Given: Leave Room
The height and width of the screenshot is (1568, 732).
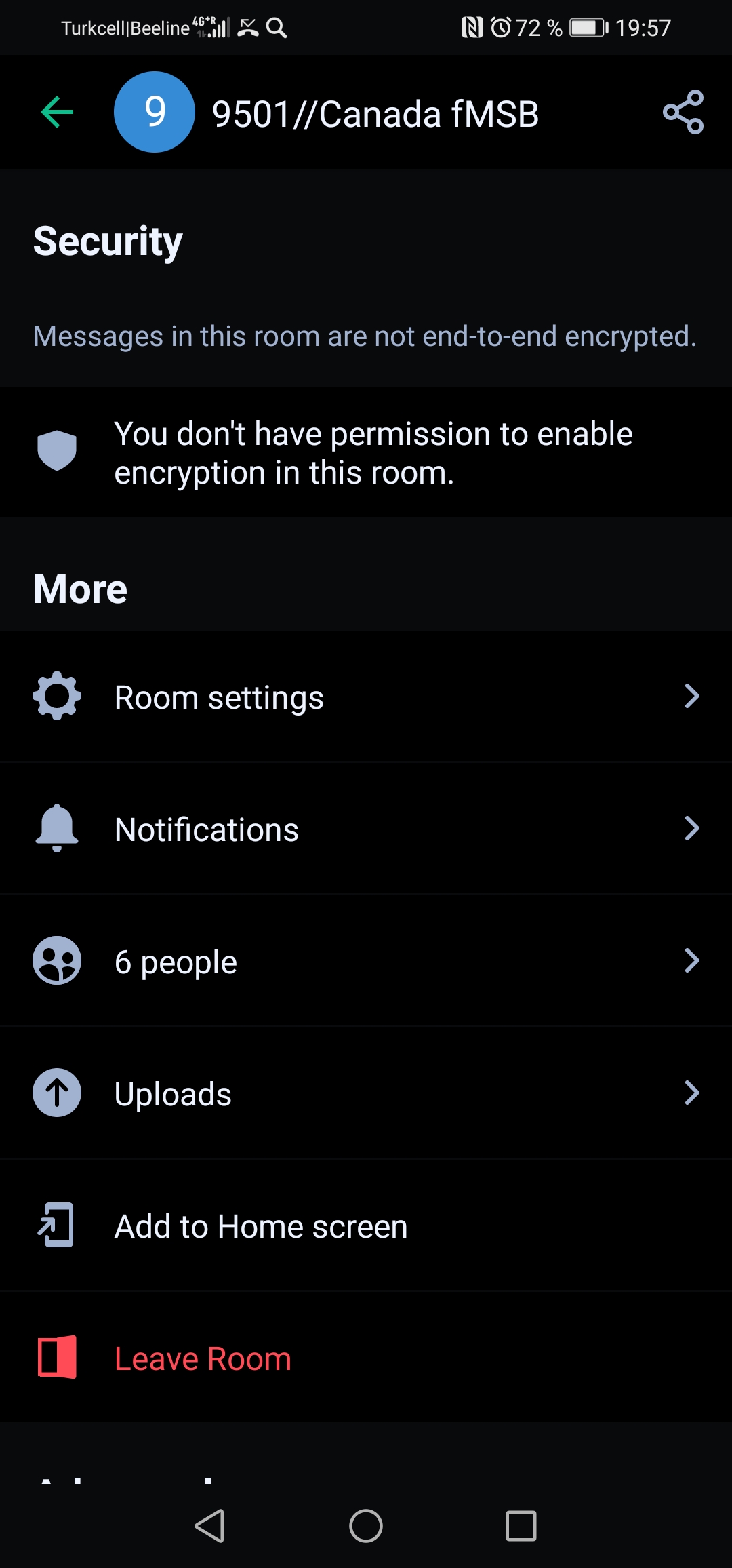Looking at the screenshot, I should click(366, 1358).
